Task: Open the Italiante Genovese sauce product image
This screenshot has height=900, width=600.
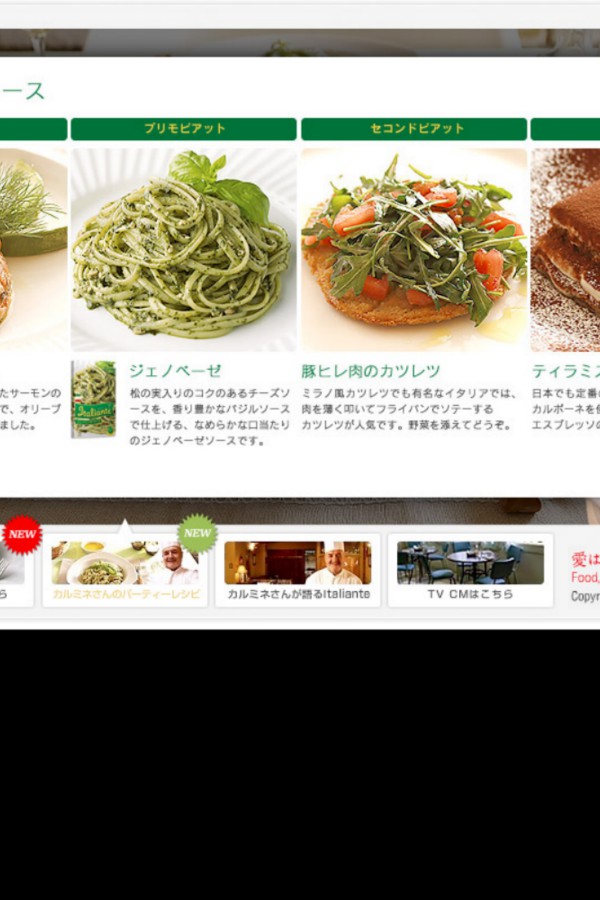Action: (94, 400)
